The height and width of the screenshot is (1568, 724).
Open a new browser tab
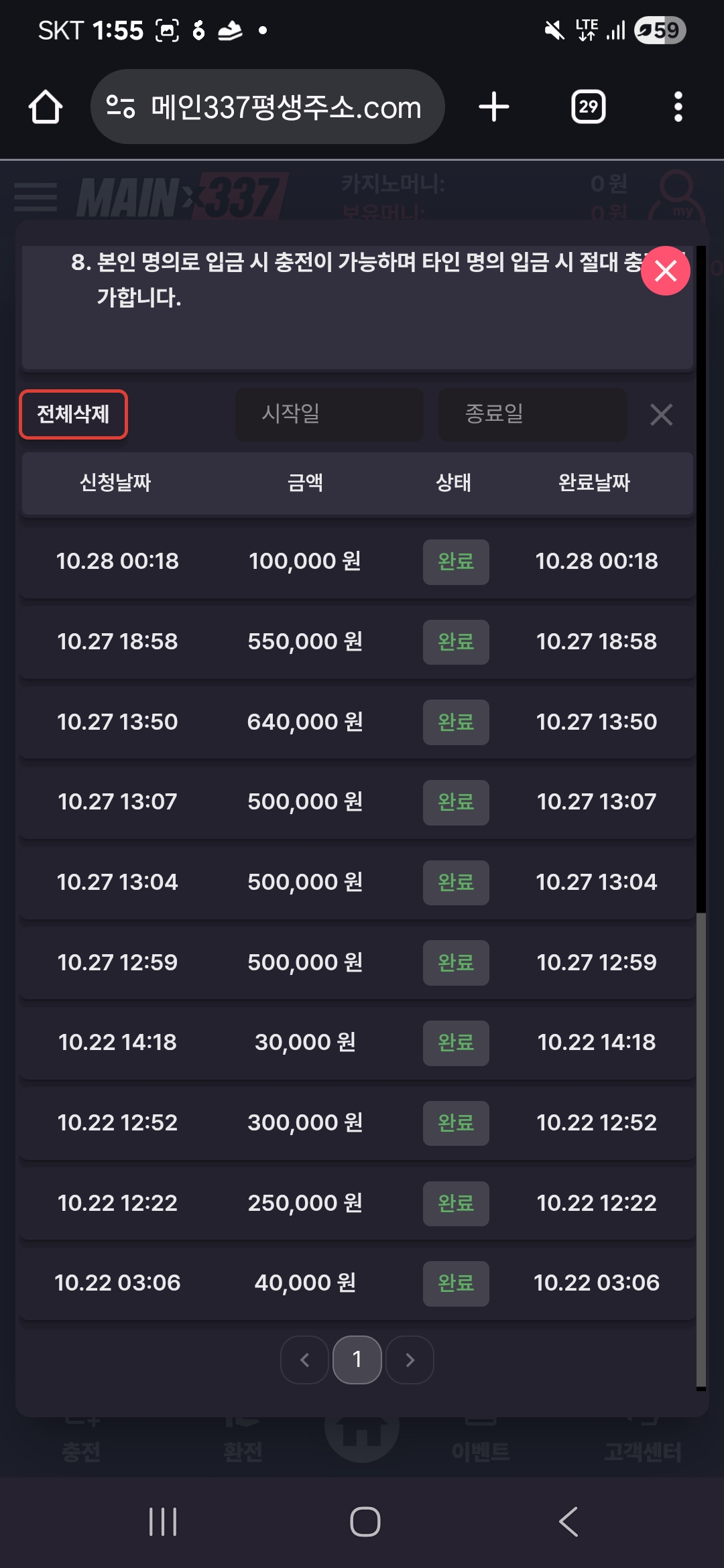(494, 107)
